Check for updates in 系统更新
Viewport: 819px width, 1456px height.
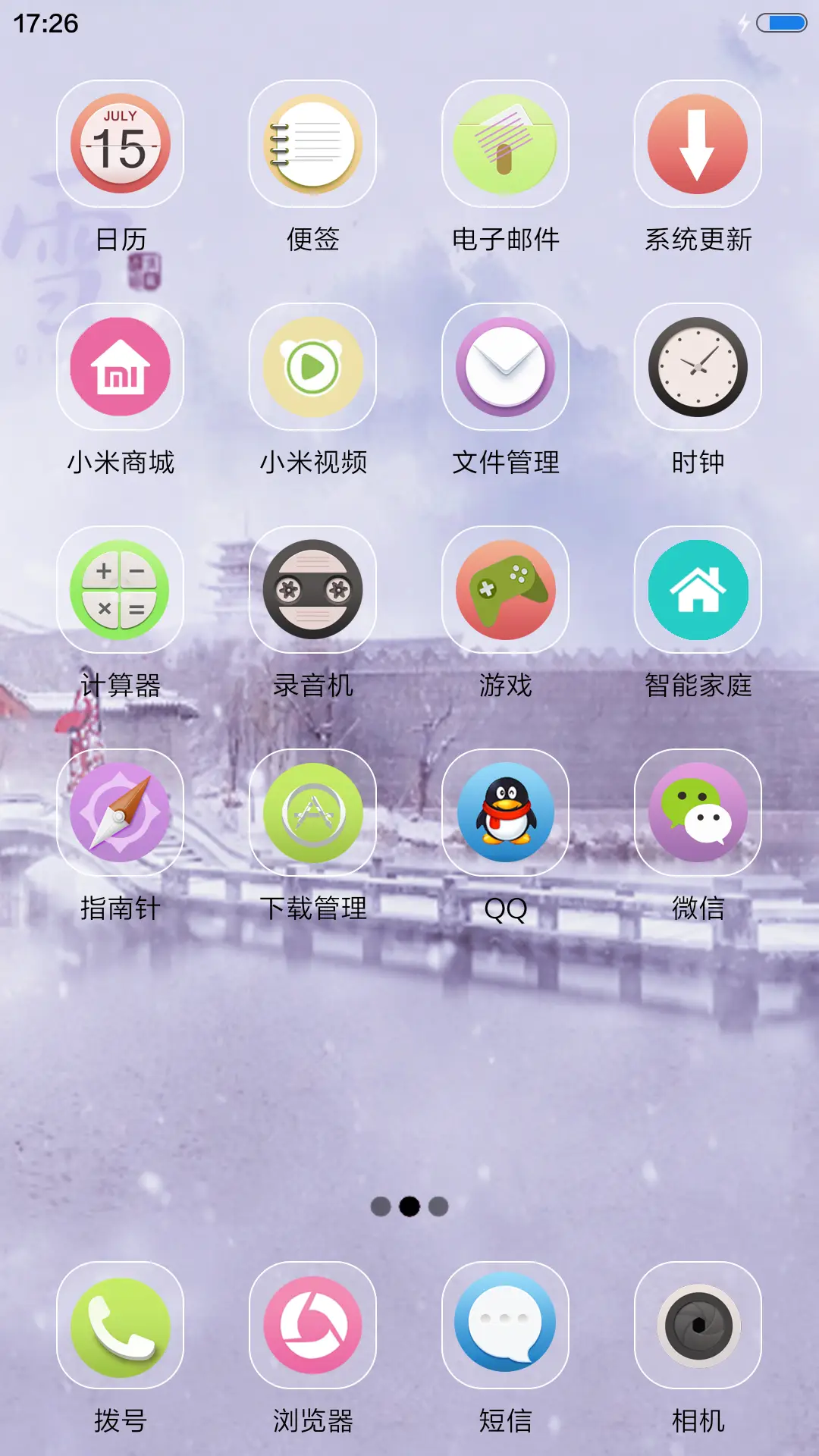tap(698, 146)
